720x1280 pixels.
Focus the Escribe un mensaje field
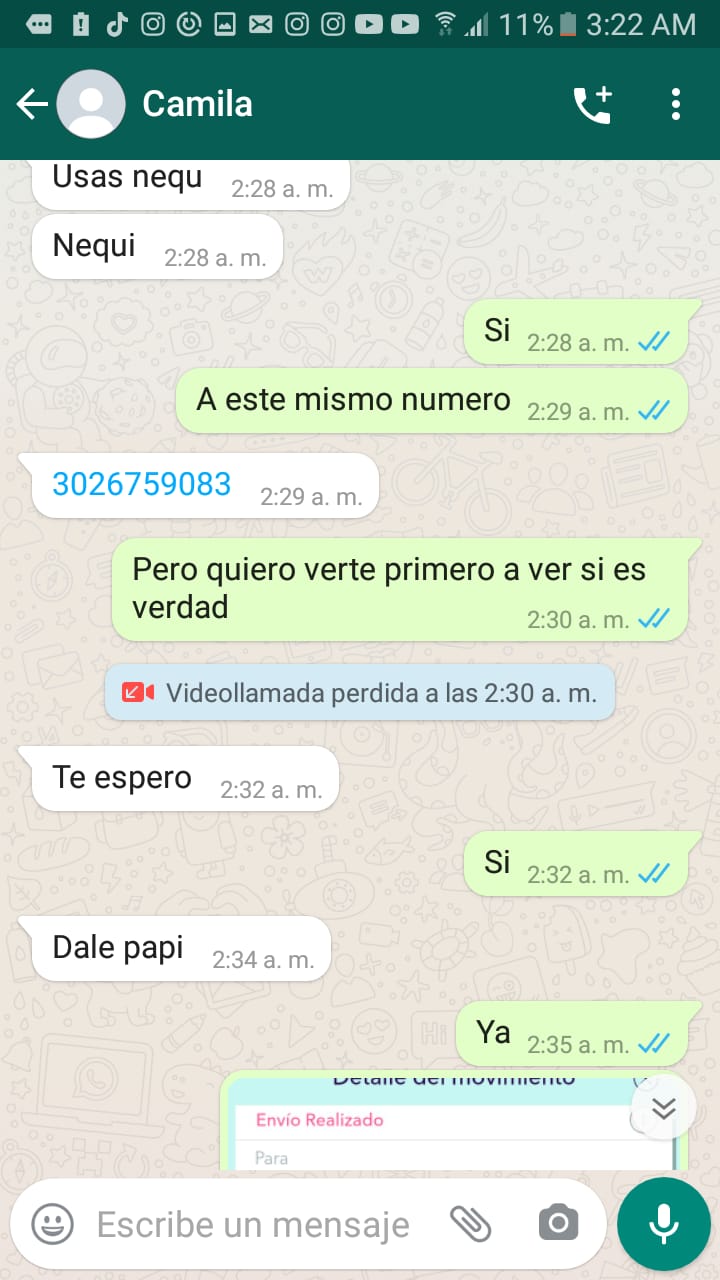[x=254, y=1224]
